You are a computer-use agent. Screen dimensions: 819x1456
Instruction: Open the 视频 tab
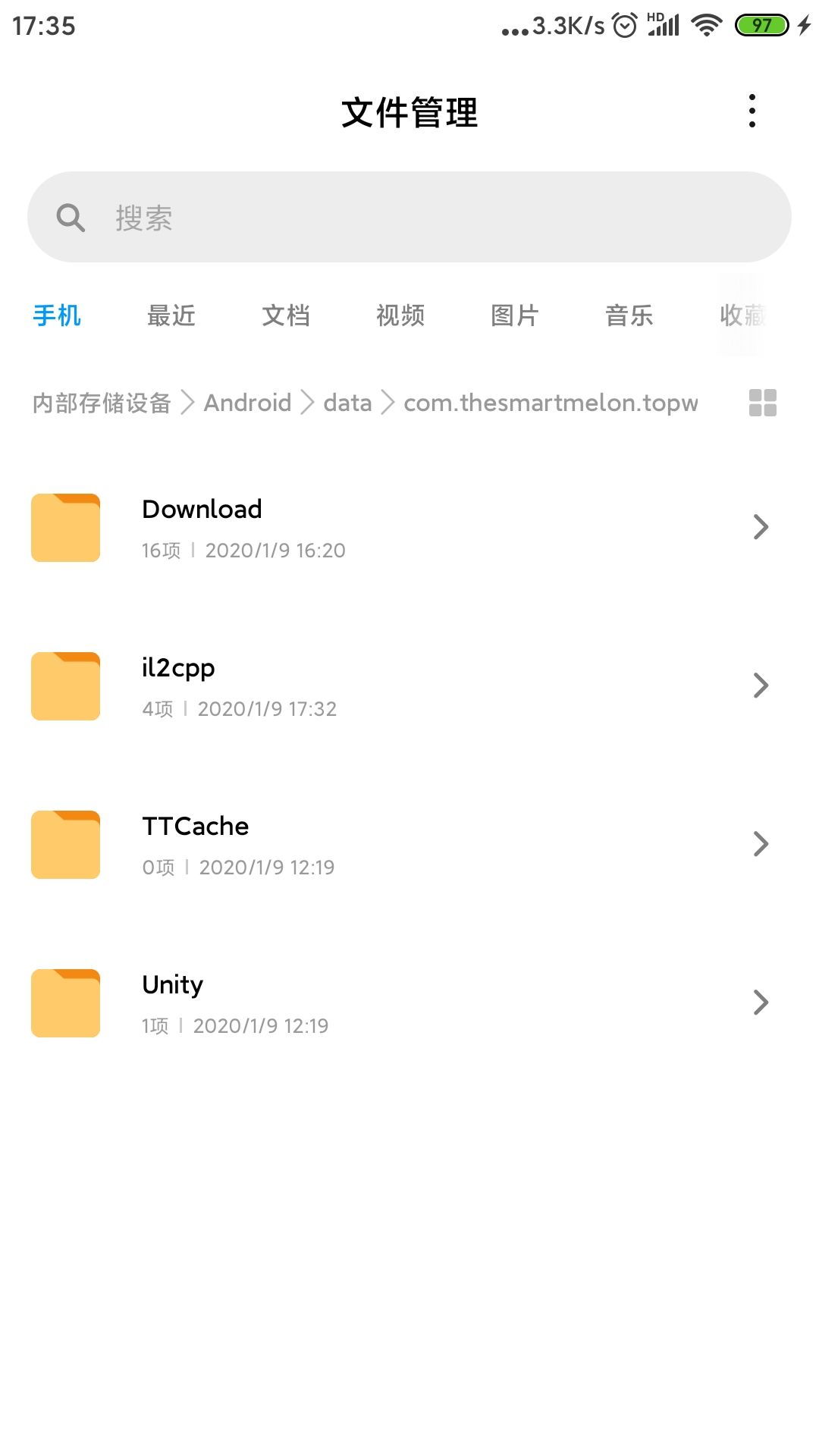(400, 315)
